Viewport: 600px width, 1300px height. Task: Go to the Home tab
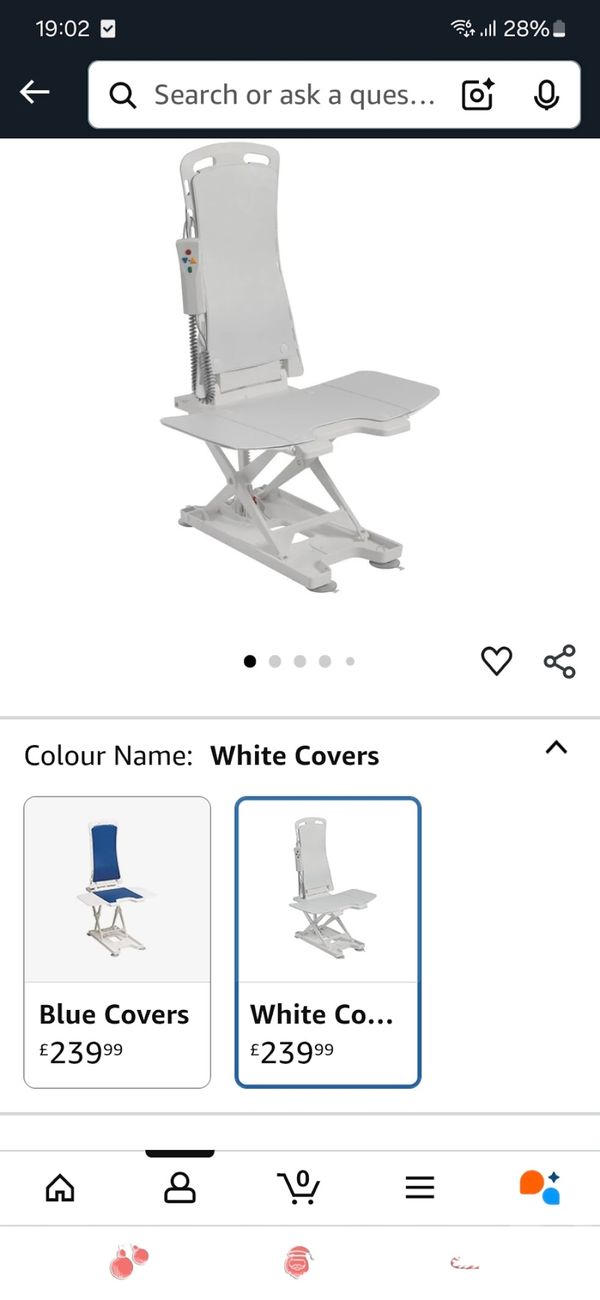pos(61,1187)
